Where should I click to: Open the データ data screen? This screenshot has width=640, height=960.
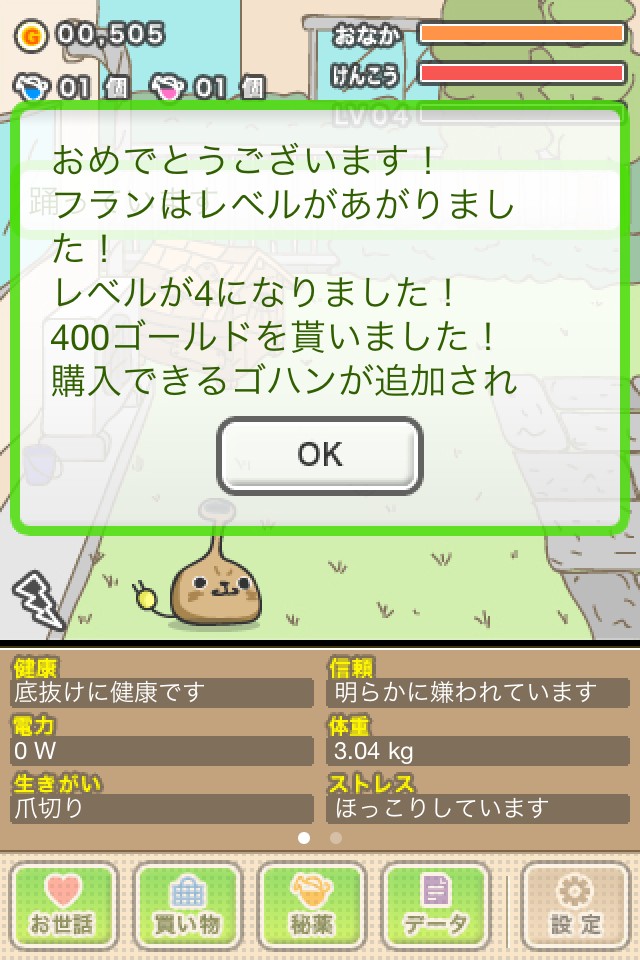pyautogui.click(x=436, y=906)
